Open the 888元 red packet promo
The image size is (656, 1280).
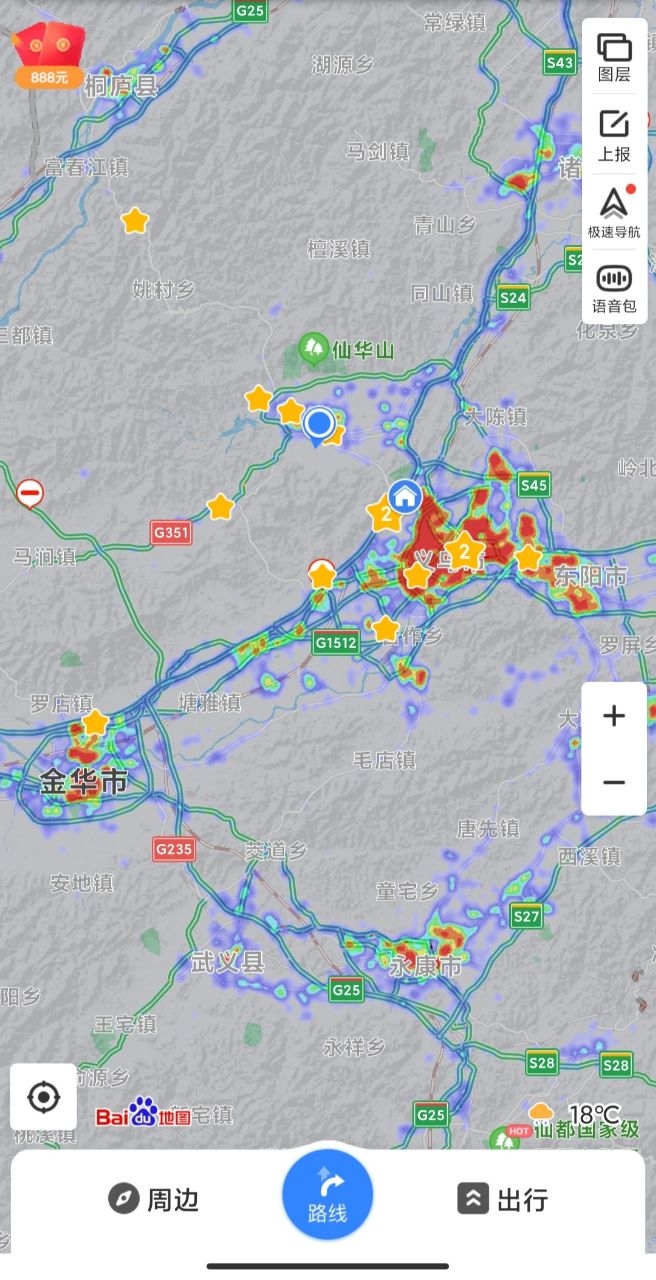coord(48,55)
